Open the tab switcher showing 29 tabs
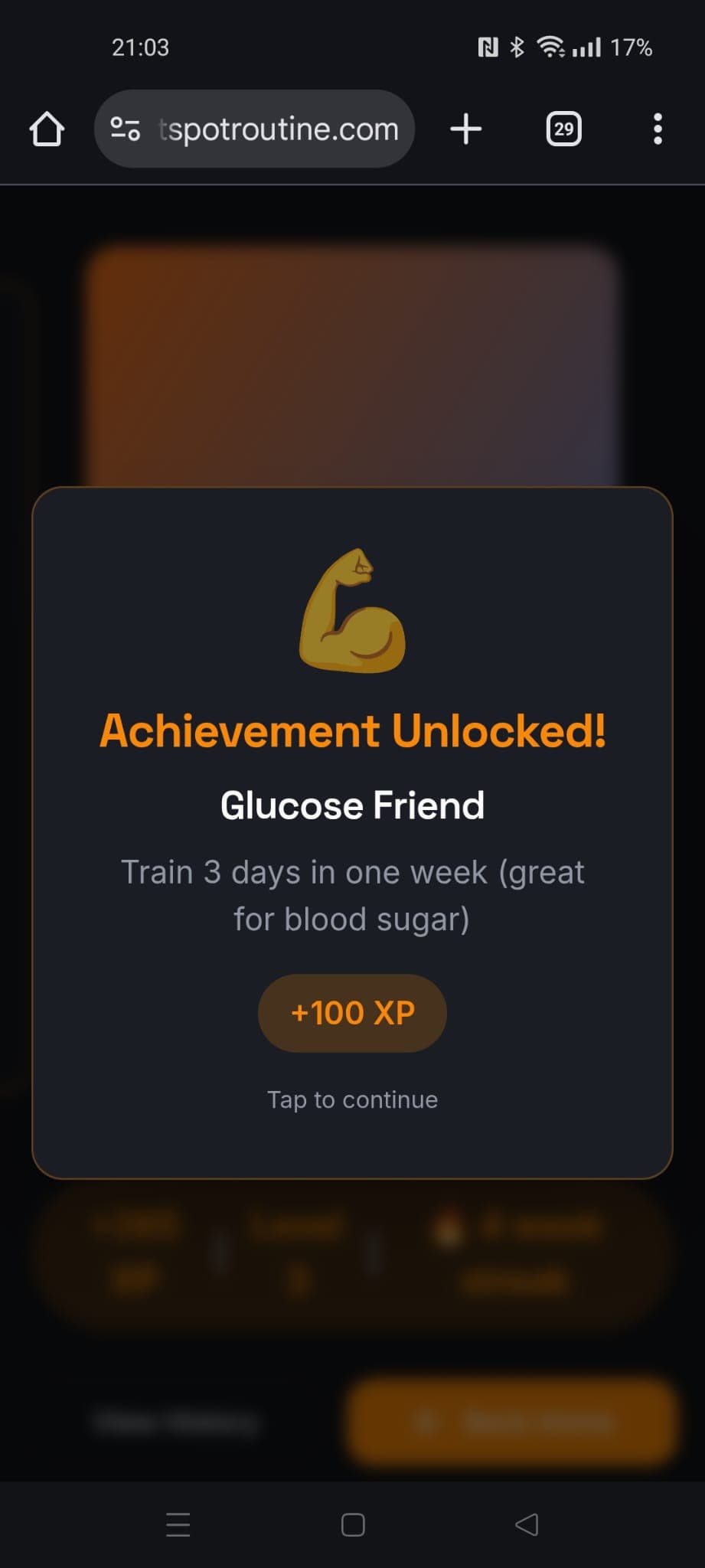705x1568 pixels. click(x=563, y=129)
